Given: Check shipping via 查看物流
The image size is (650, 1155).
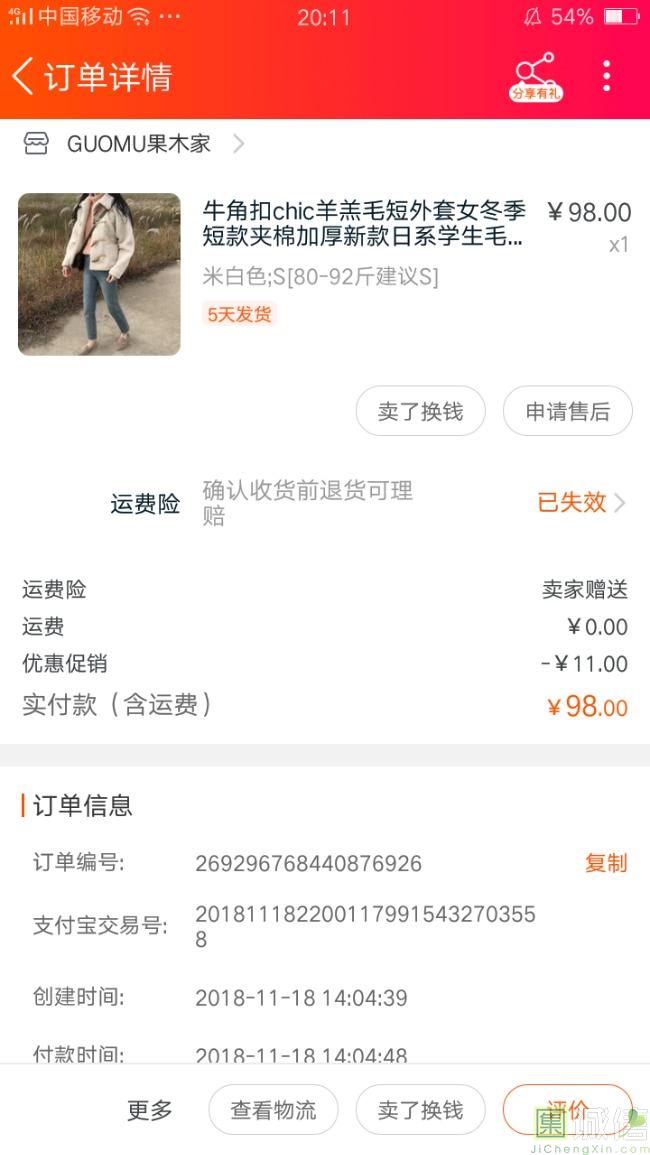Looking at the screenshot, I should 273,1109.
